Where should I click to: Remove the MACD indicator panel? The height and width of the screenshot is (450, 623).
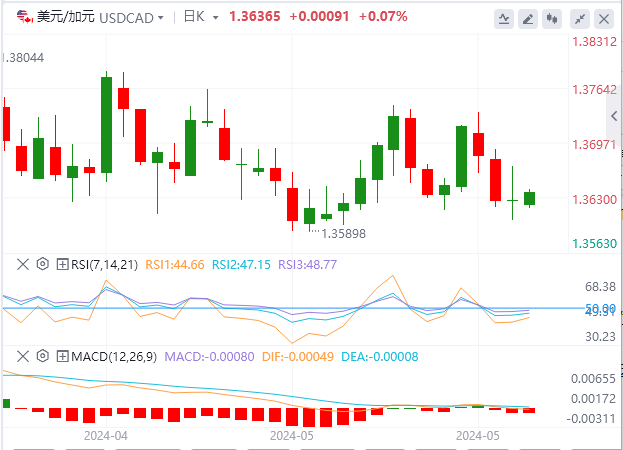(24, 356)
